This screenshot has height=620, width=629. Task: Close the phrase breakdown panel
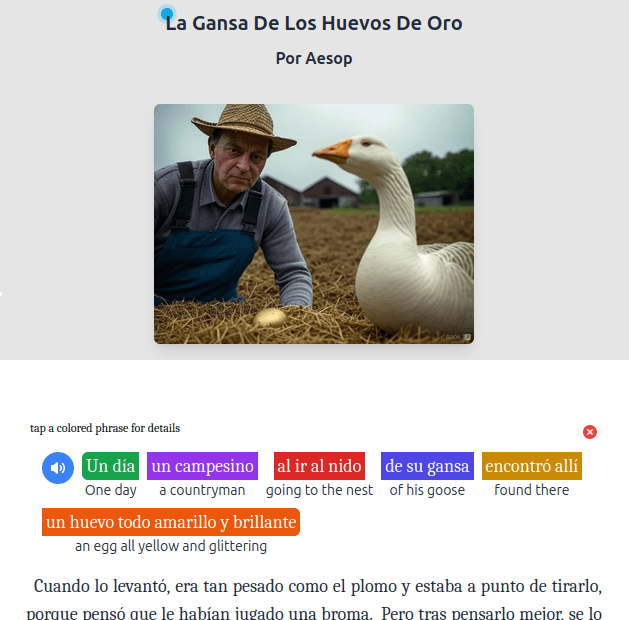click(x=590, y=431)
